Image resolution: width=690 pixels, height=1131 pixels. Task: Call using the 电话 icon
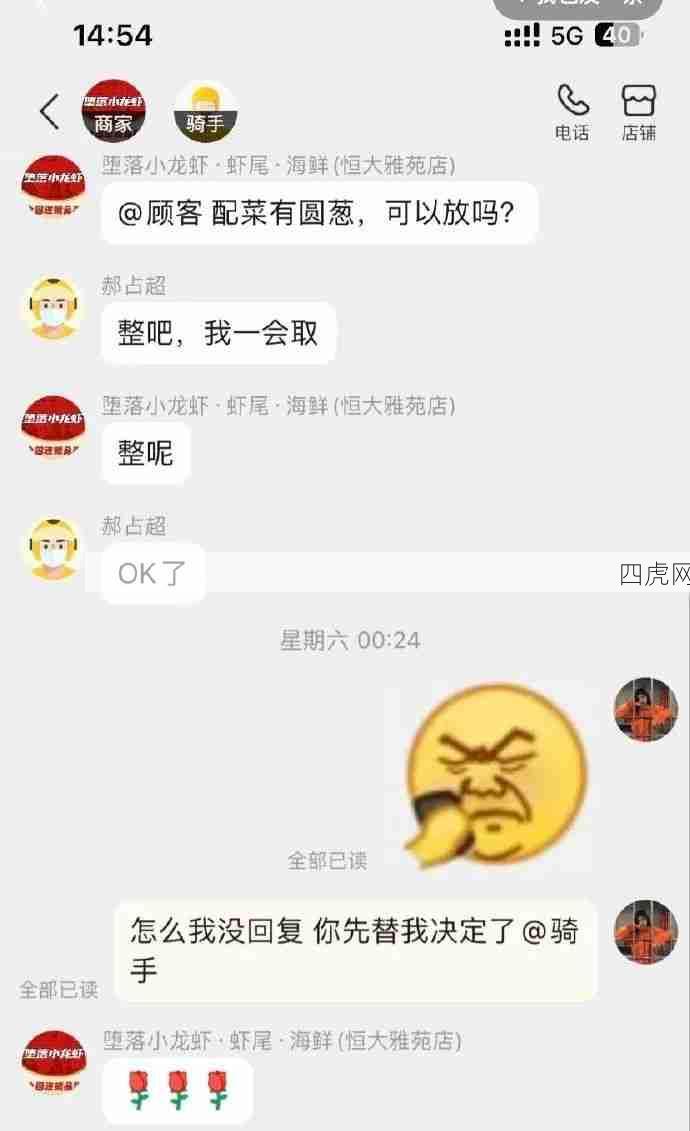tap(572, 111)
